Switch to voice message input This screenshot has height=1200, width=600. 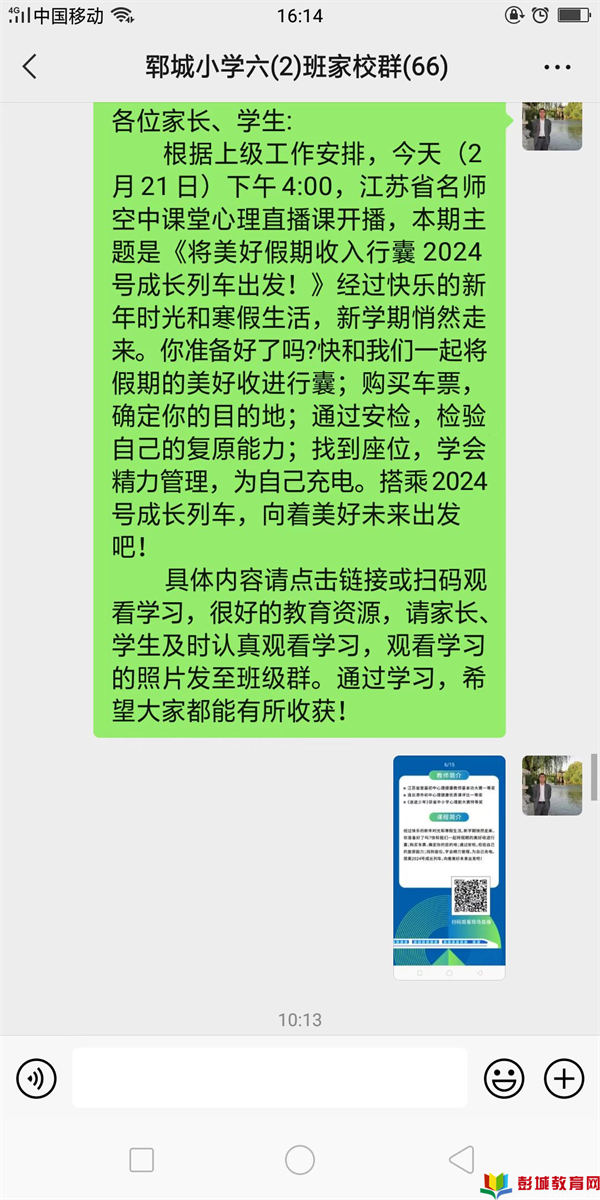37,1078
